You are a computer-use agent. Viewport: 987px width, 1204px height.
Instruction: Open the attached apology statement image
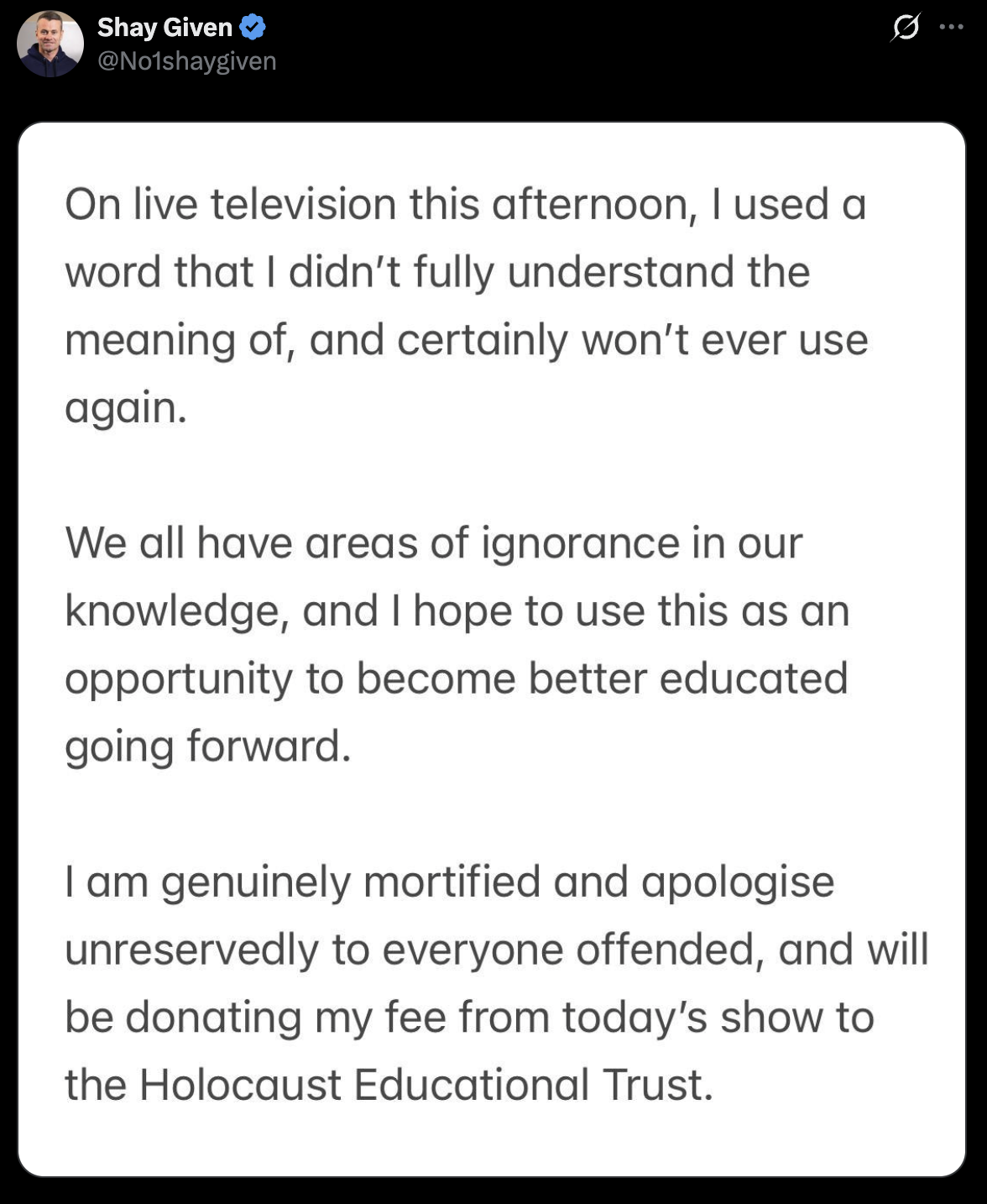click(492, 649)
